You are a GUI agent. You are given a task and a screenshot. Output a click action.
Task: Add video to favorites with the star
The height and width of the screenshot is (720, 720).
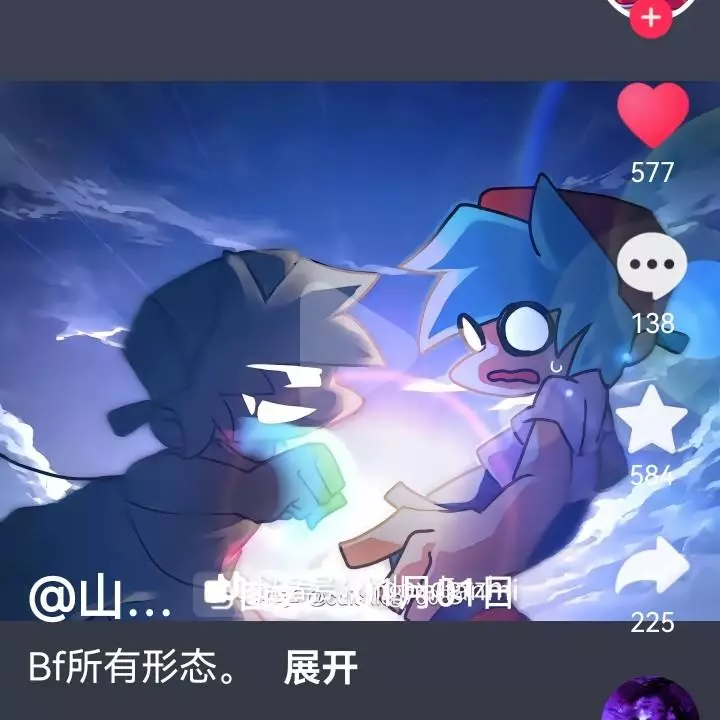pos(652,416)
